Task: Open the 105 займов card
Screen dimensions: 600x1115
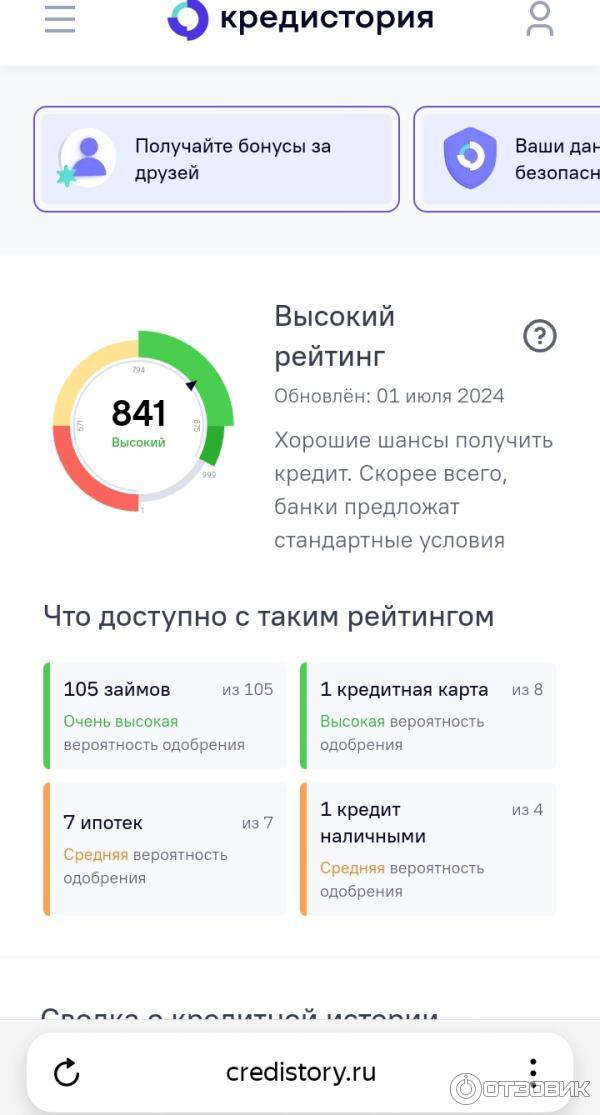Action: click(165, 715)
